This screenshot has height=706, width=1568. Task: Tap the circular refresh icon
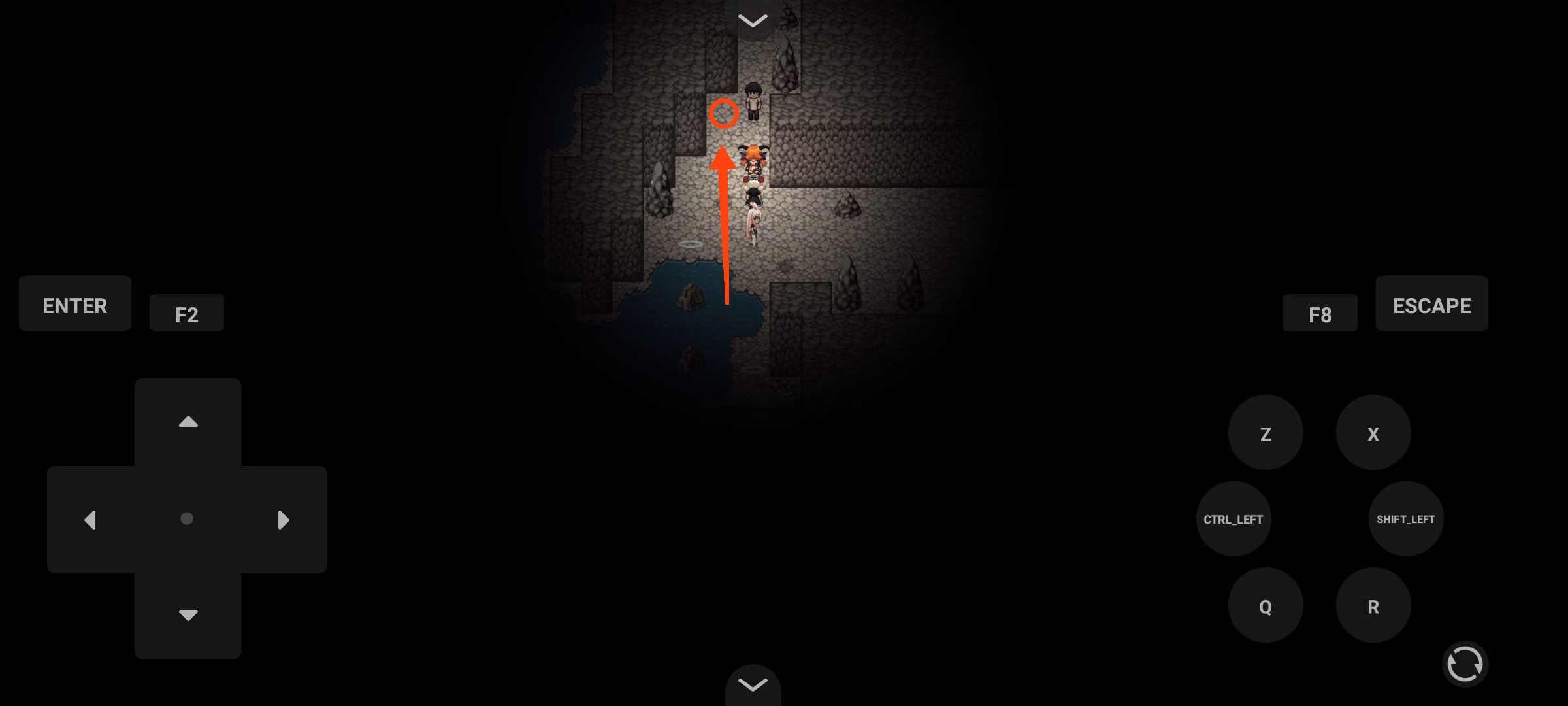coord(1465,664)
